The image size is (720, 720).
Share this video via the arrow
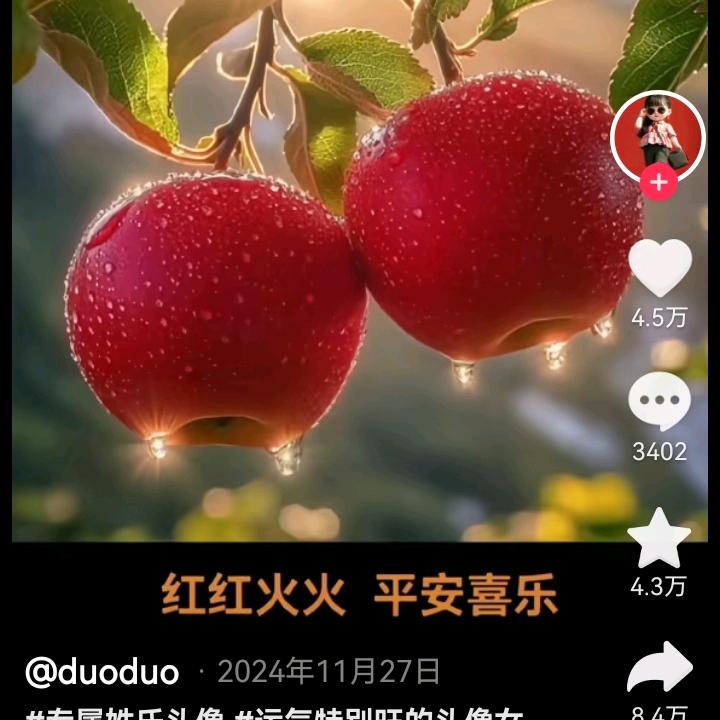tap(659, 668)
